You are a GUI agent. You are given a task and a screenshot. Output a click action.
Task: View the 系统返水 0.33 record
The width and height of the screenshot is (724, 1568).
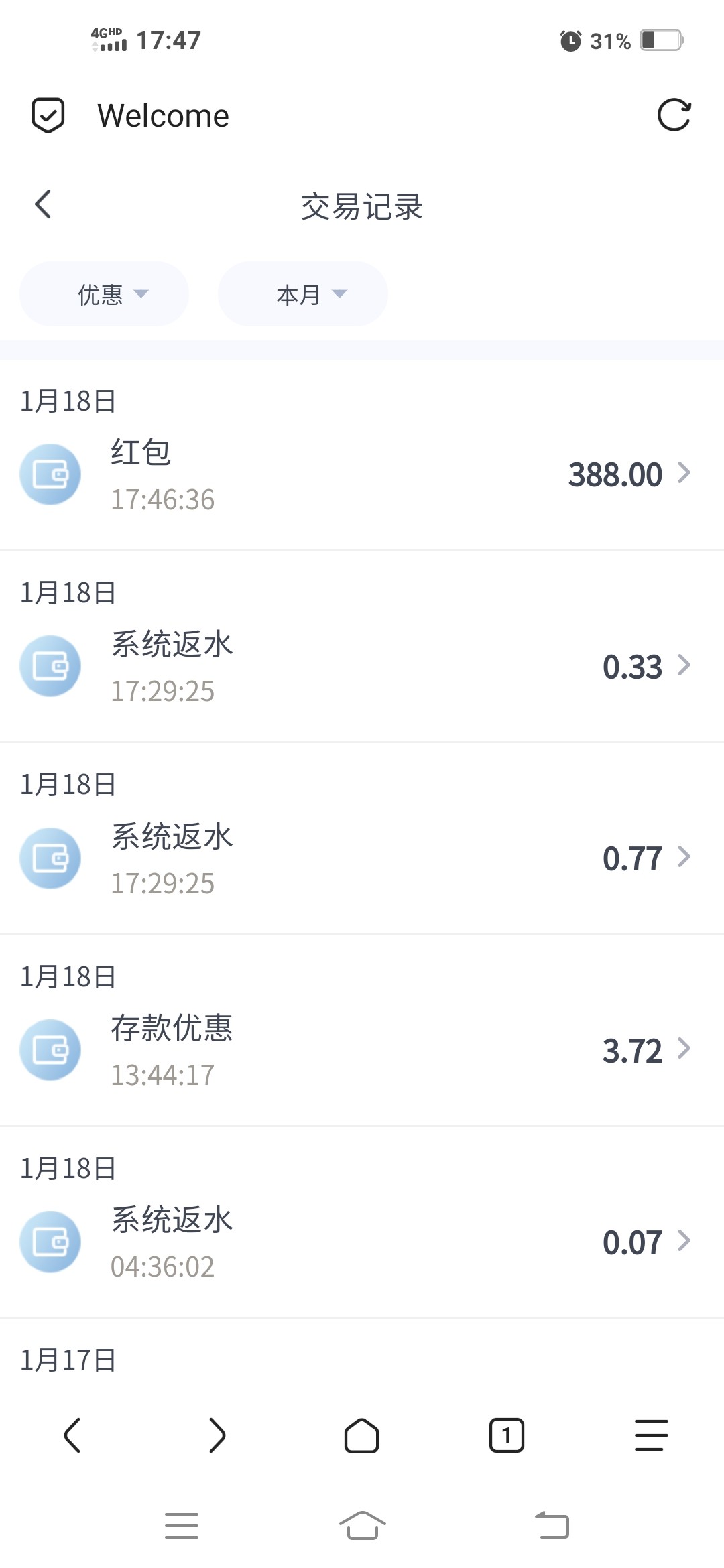pos(362,666)
